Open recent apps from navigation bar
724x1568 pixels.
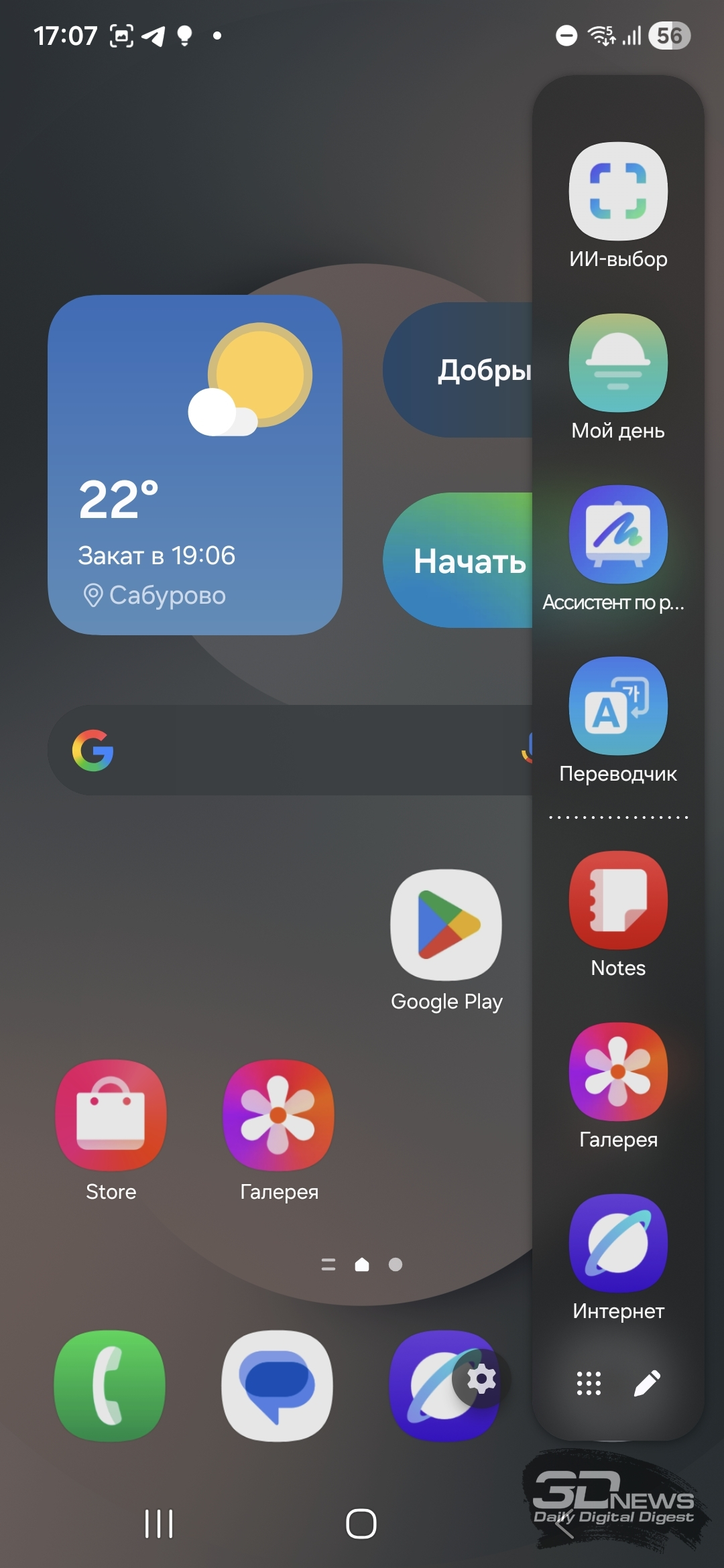pyautogui.click(x=159, y=1524)
